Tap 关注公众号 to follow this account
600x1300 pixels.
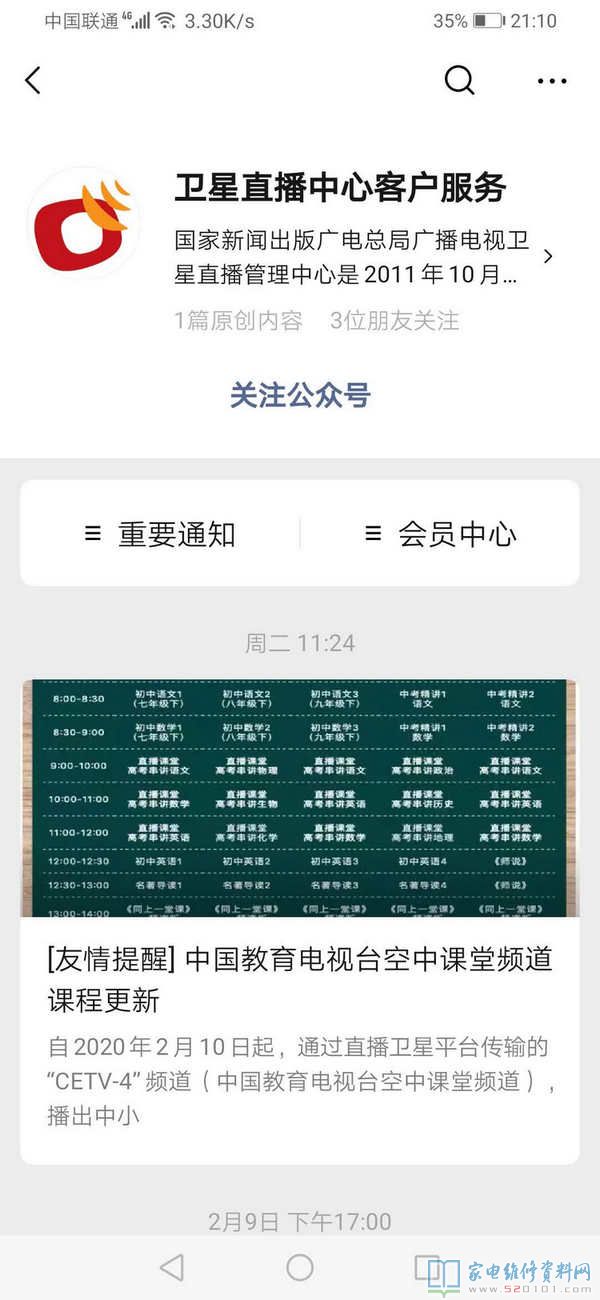300,395
